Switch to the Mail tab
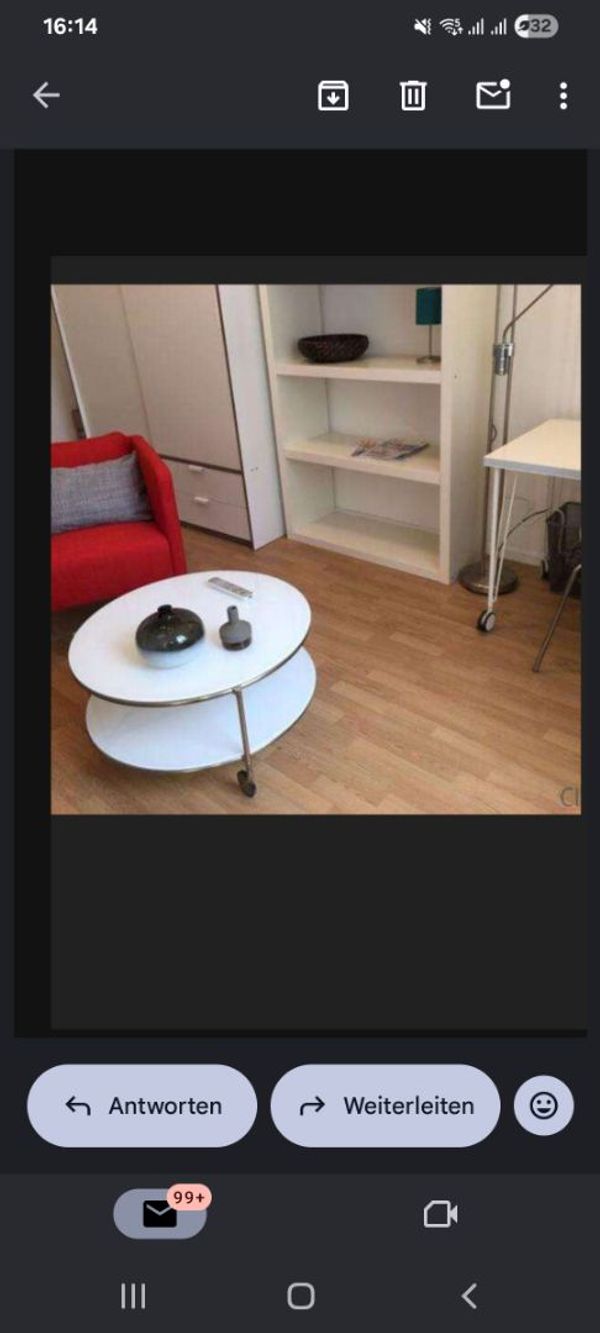600x1333 pixels. coord(160,1213)
